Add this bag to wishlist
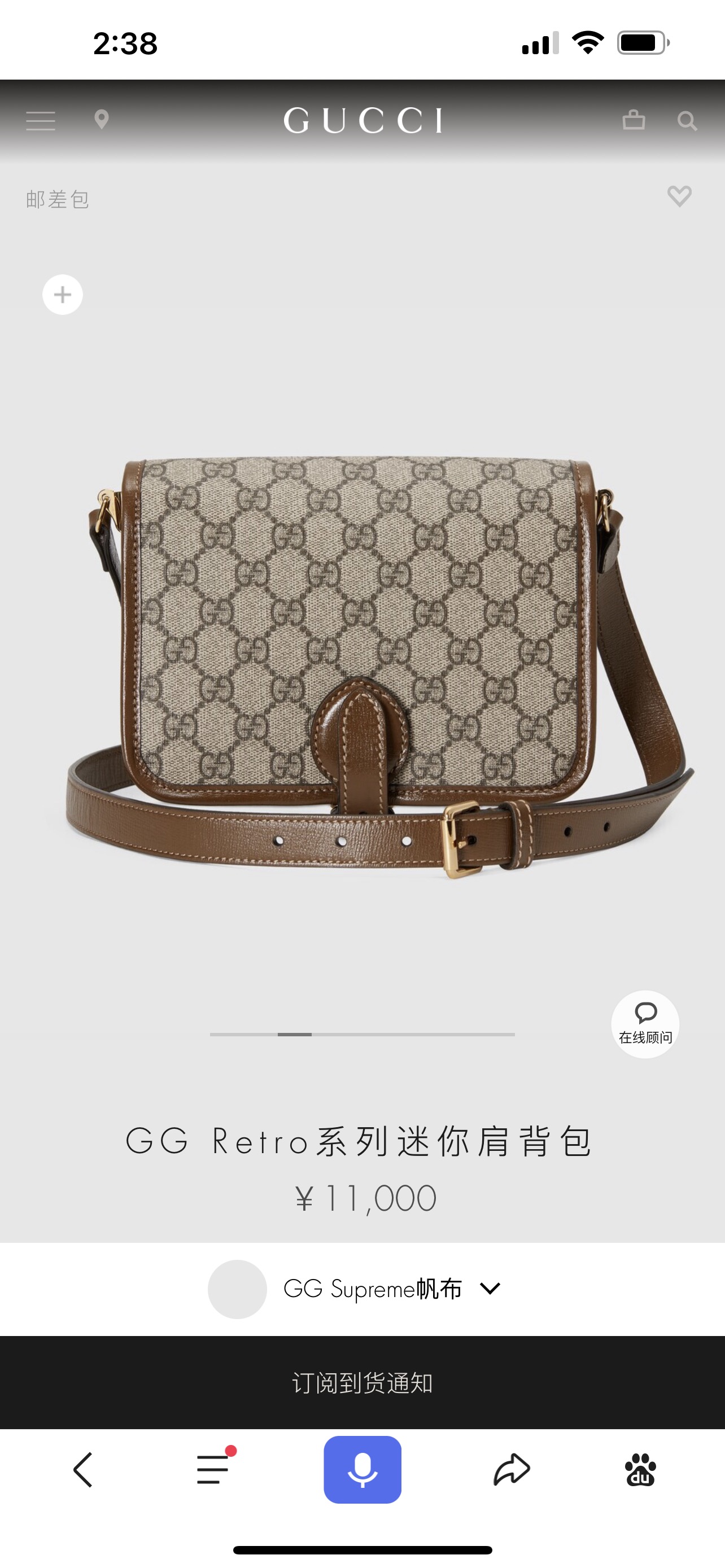Viewport: 725px width, 1568px height. click(x=679, y=196)
